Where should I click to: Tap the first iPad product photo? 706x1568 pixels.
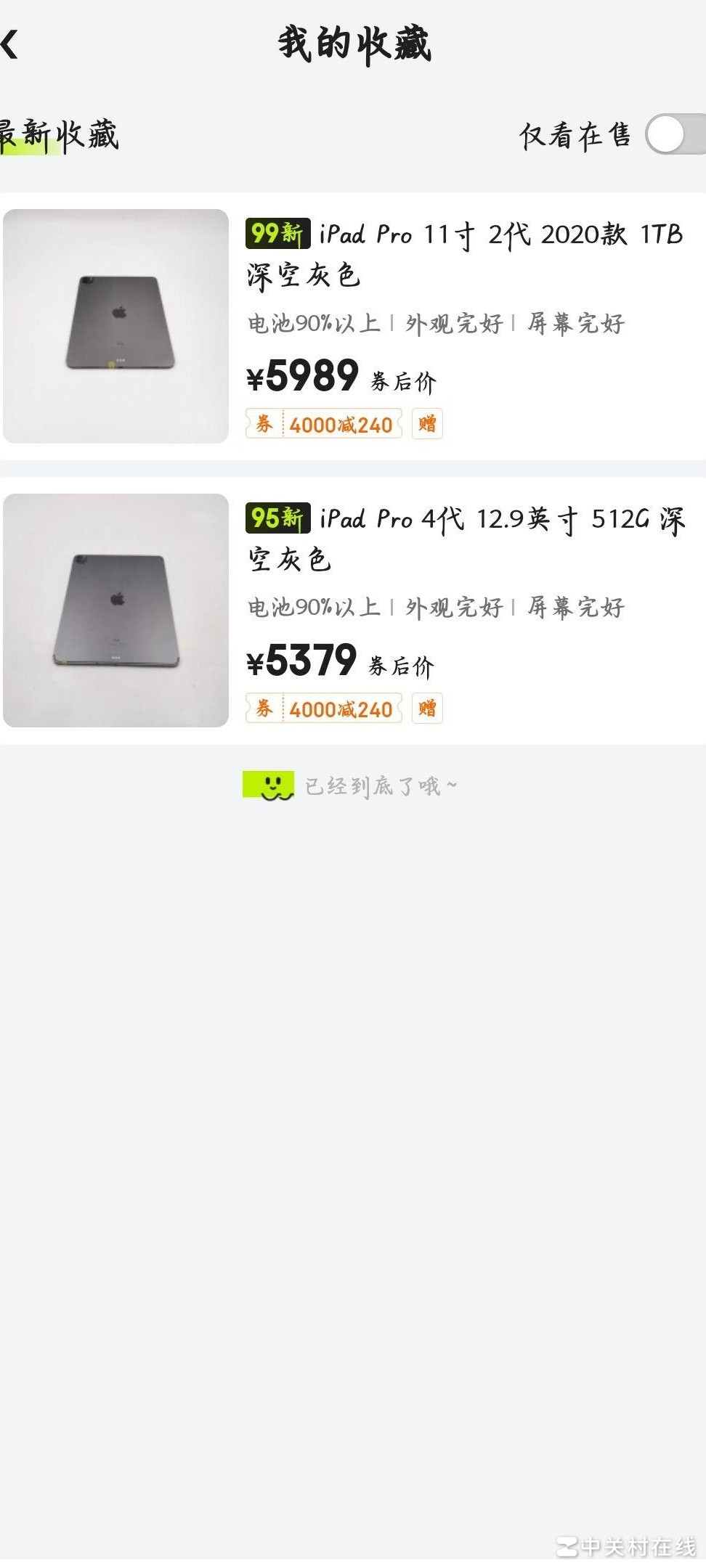pos(118,324)
